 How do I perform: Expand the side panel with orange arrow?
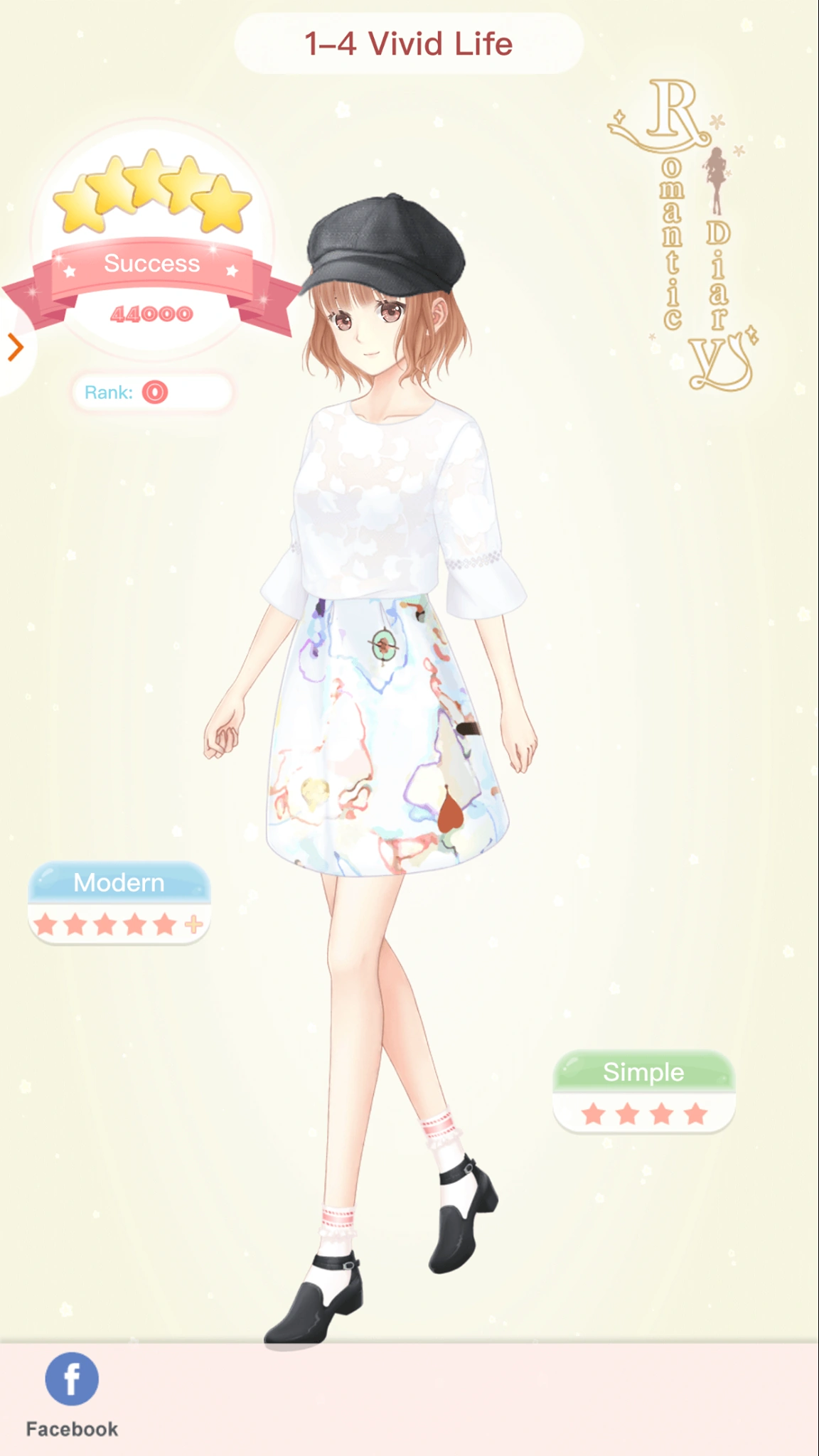[14, 348]
